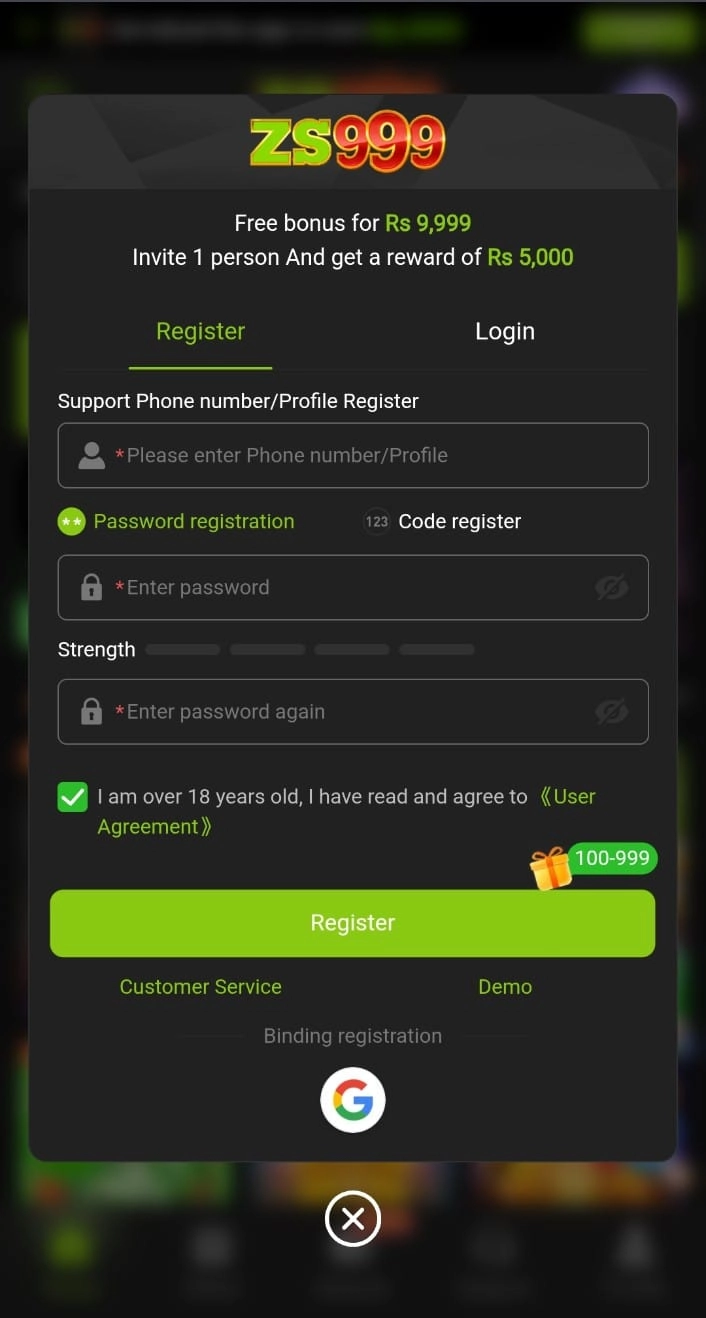Select the Register tab
The width and height of the screenshot is (706, 1318).
coord(200,332)
